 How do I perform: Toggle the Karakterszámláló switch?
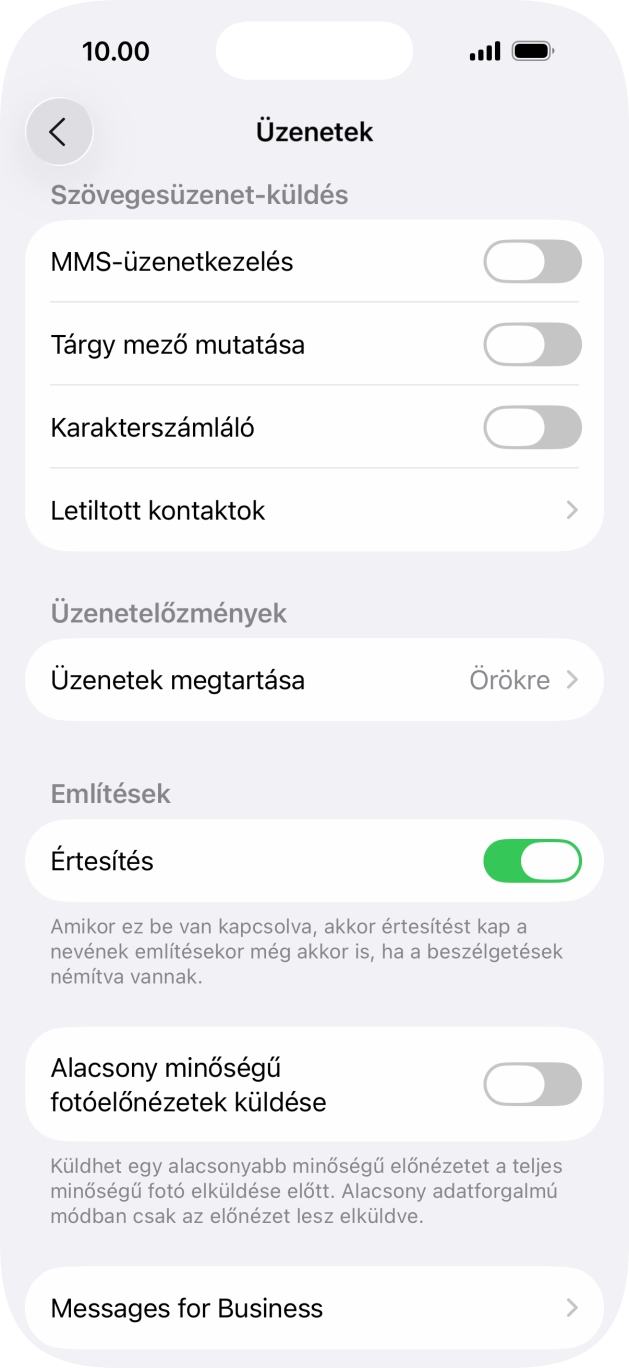(531, 428)
